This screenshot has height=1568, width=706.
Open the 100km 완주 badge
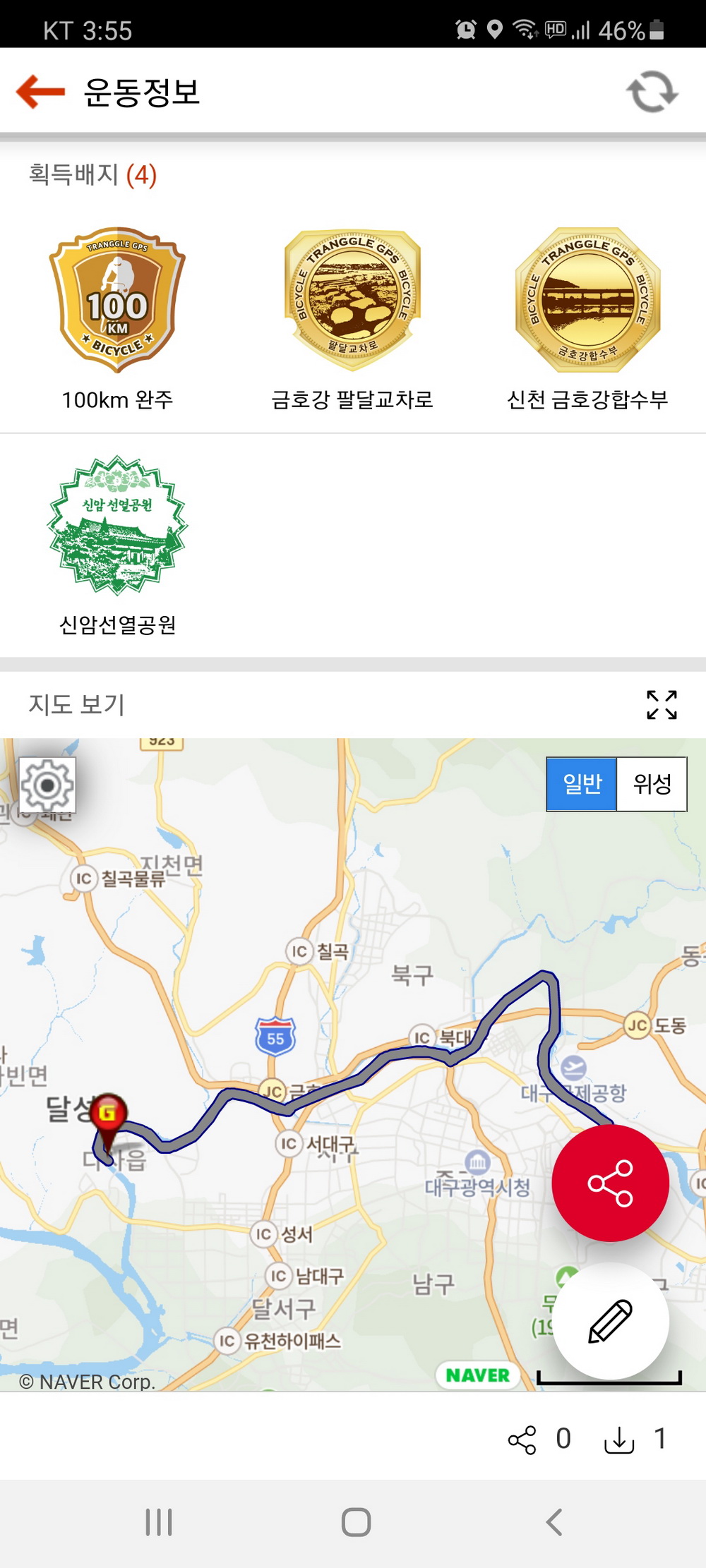pos(117,300)
